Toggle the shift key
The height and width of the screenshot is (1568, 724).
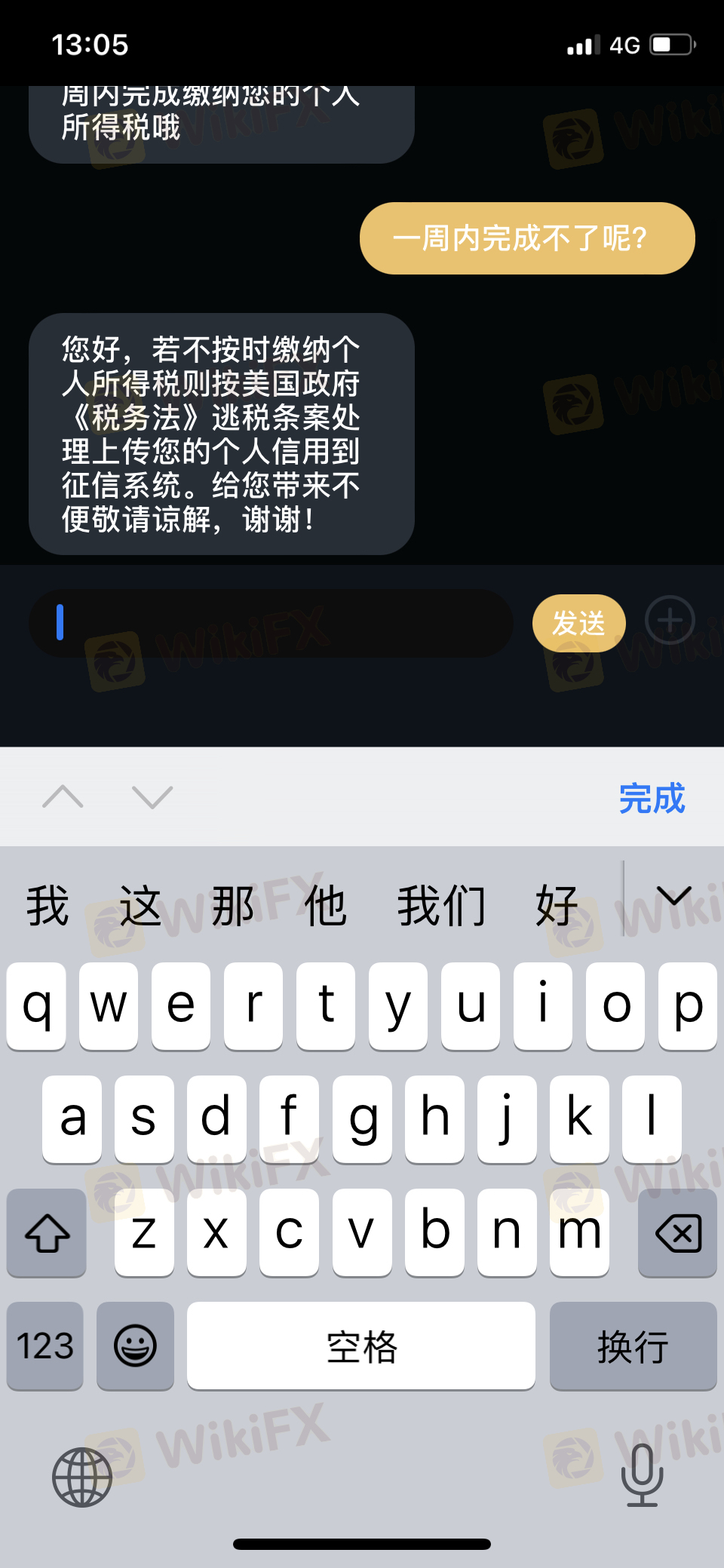pyautogui.click(x=47, y=1233)
